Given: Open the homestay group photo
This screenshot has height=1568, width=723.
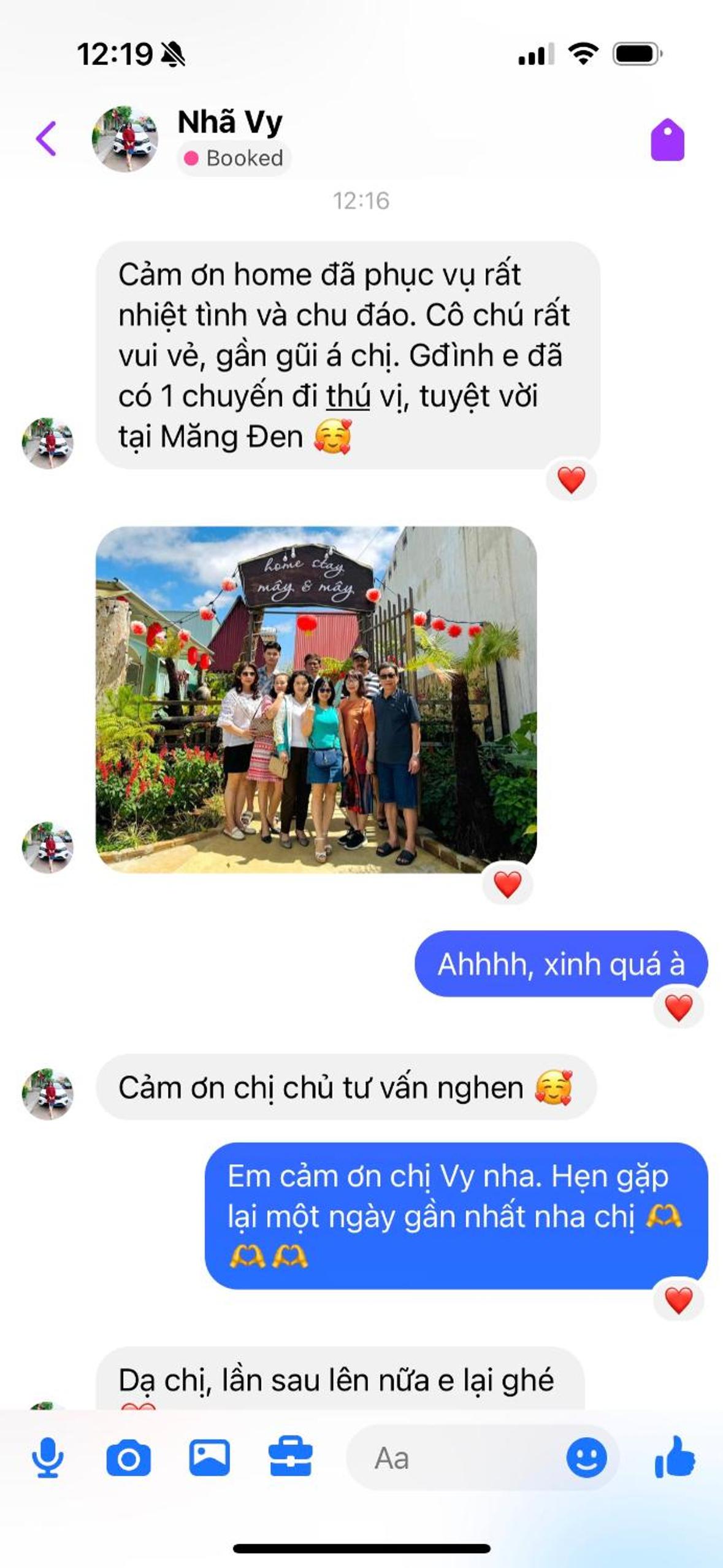Looking at the screenshot, I should 316,699.
